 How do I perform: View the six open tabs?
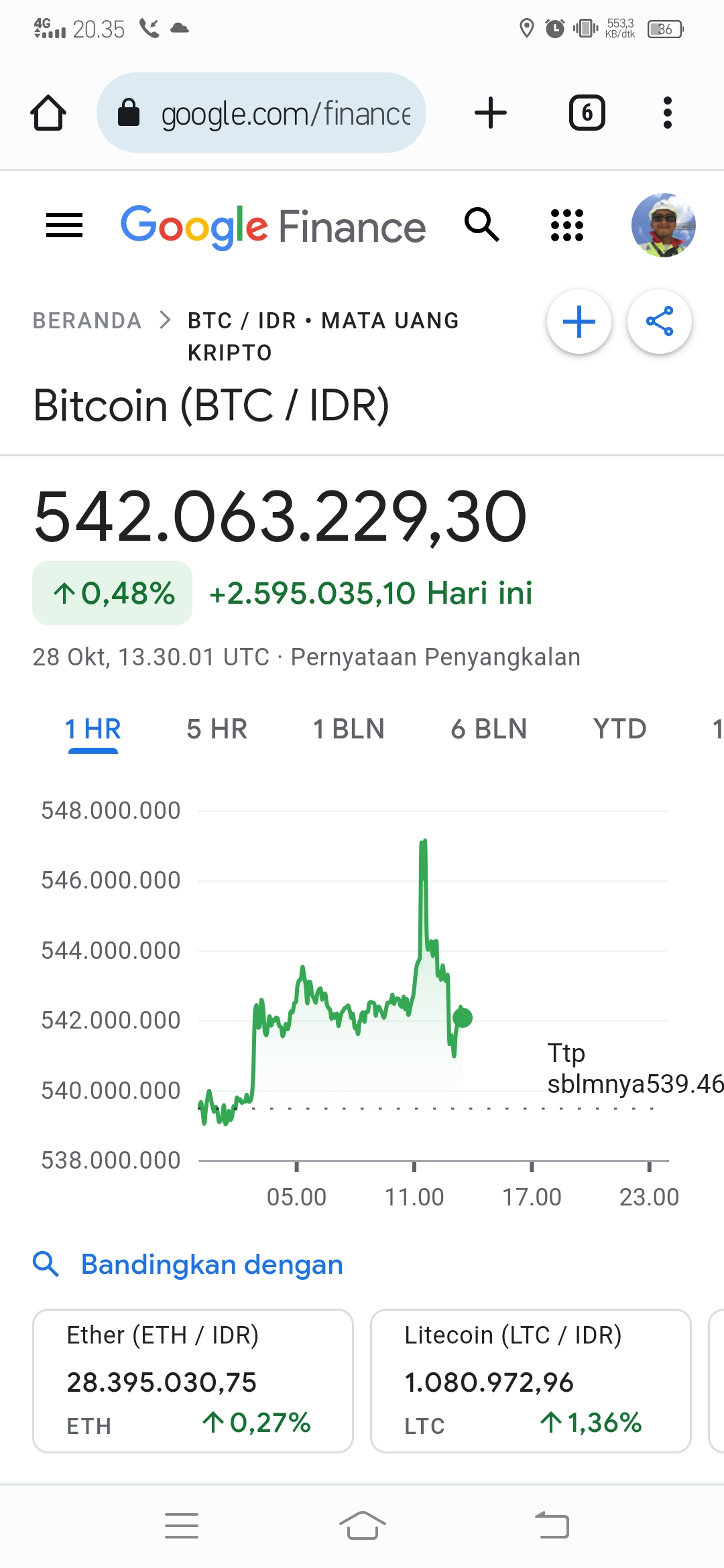pos(587,113)
